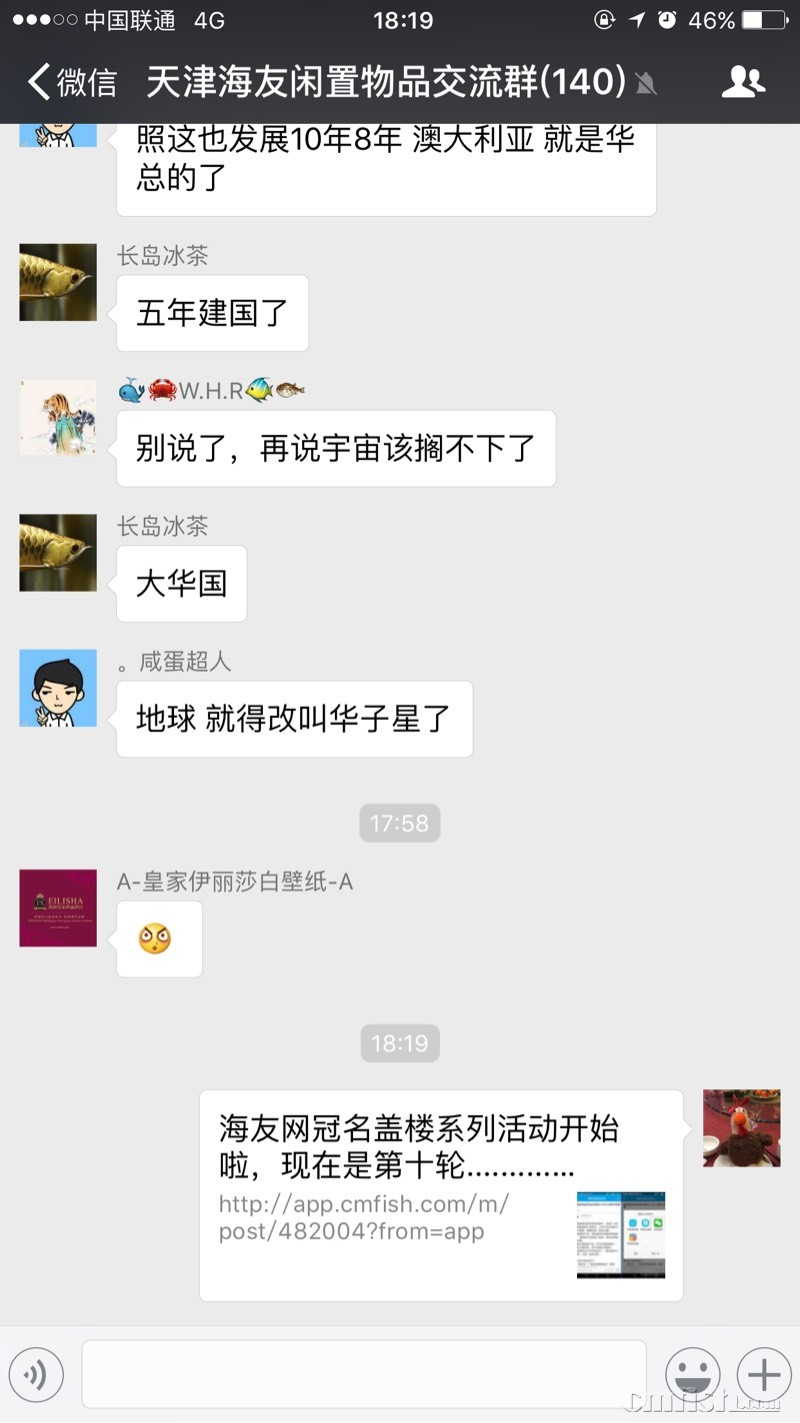Open 皇家伊丽莎白壁纸 avatar profile

click(58, 907)
